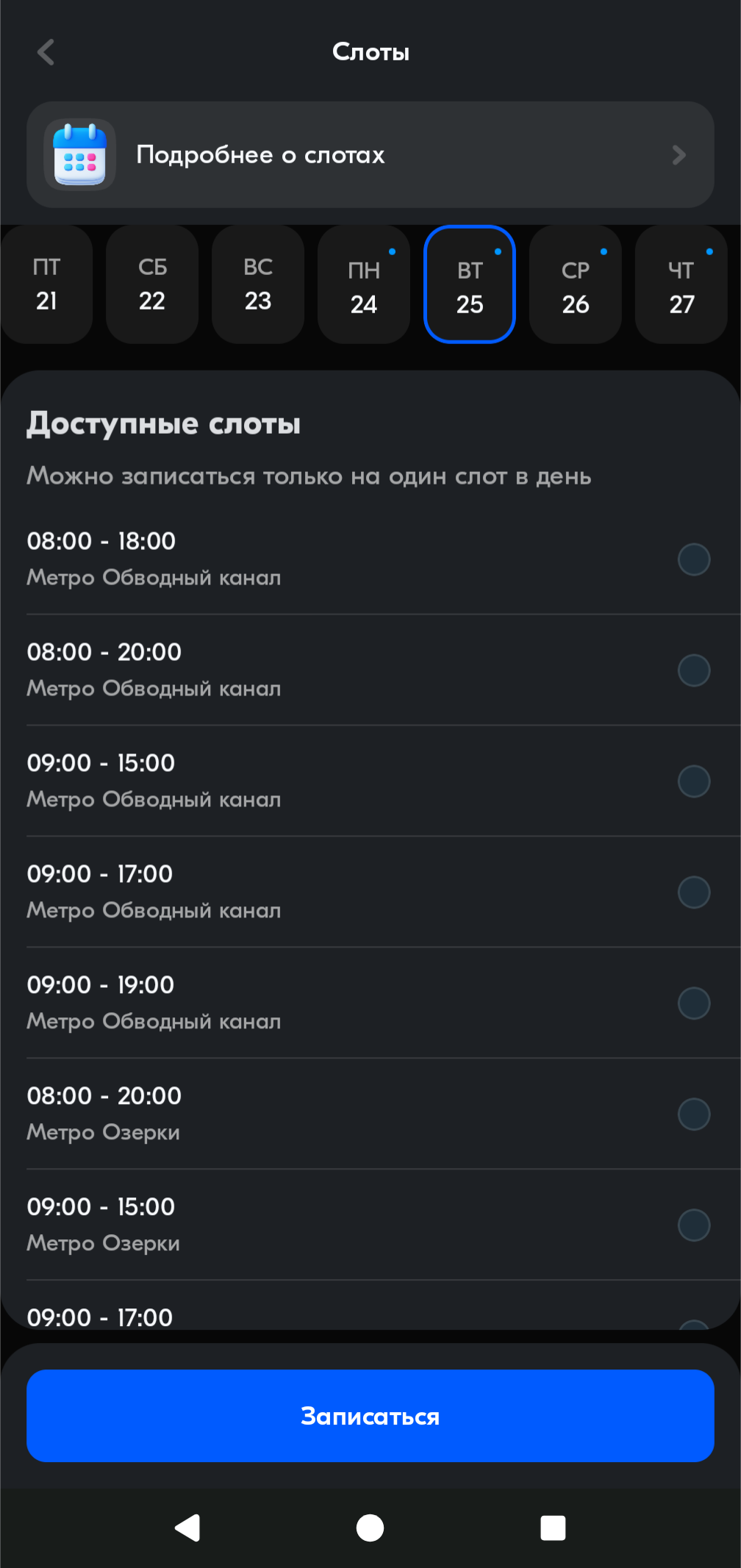Open the system recent apps view
This screenshot has width=741, height=1568.
click(553, 1528)
